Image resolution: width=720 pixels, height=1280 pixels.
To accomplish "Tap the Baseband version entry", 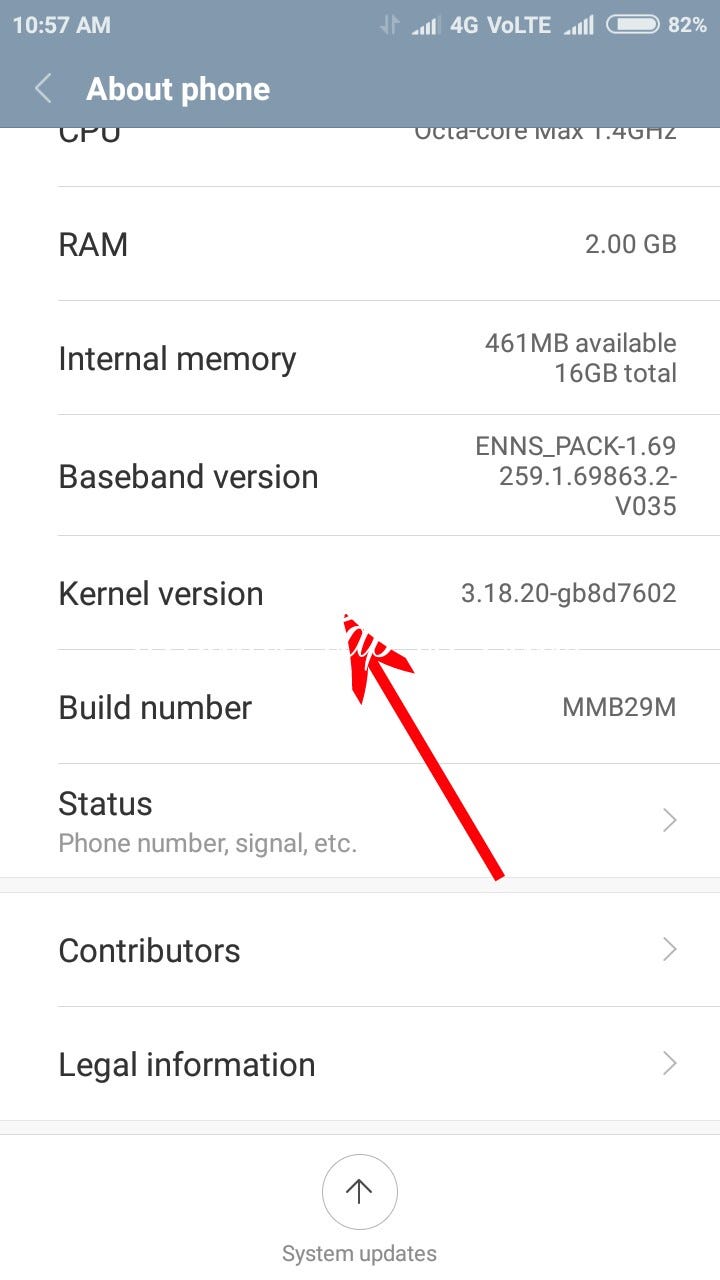I will 360,476.
